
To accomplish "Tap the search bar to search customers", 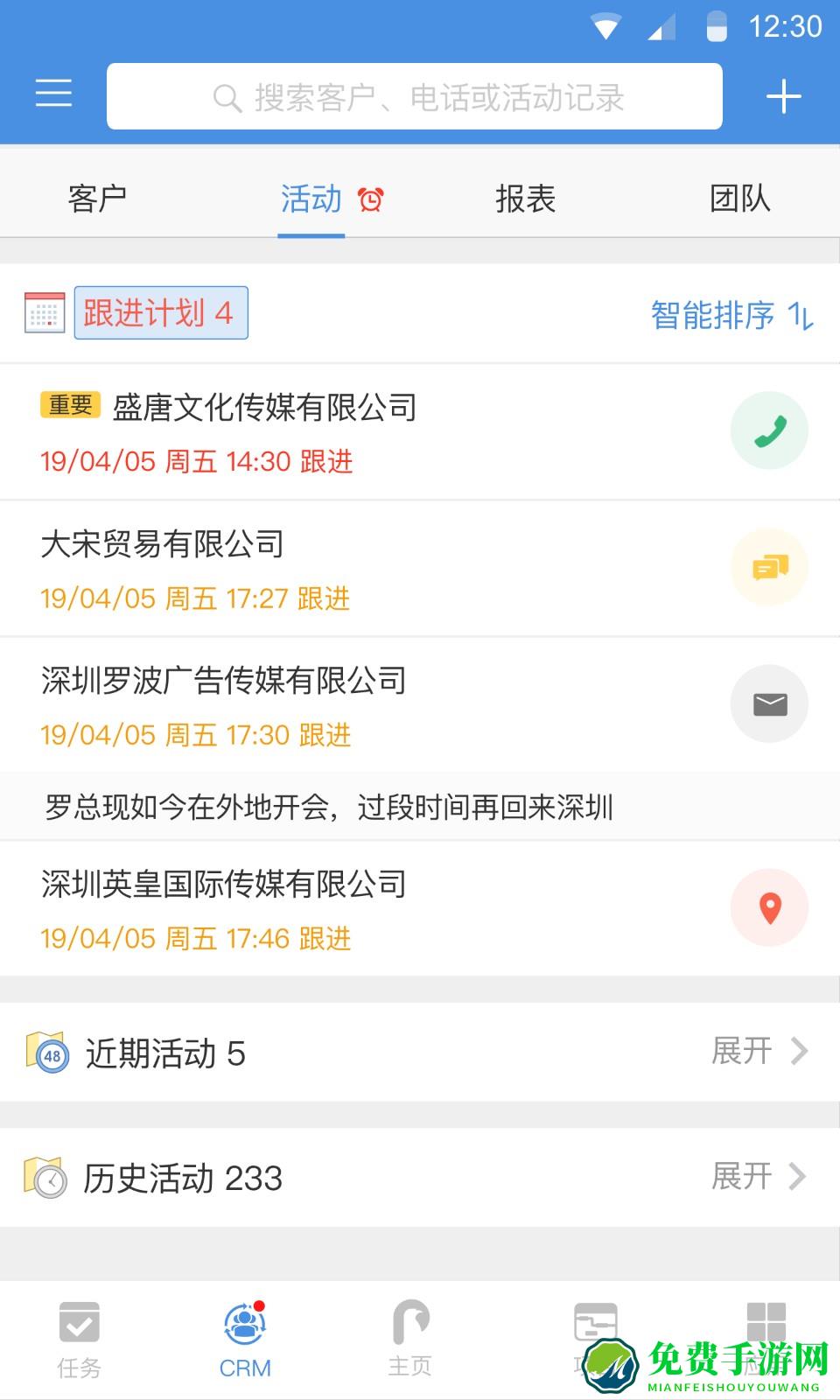I will click(415, 96).
